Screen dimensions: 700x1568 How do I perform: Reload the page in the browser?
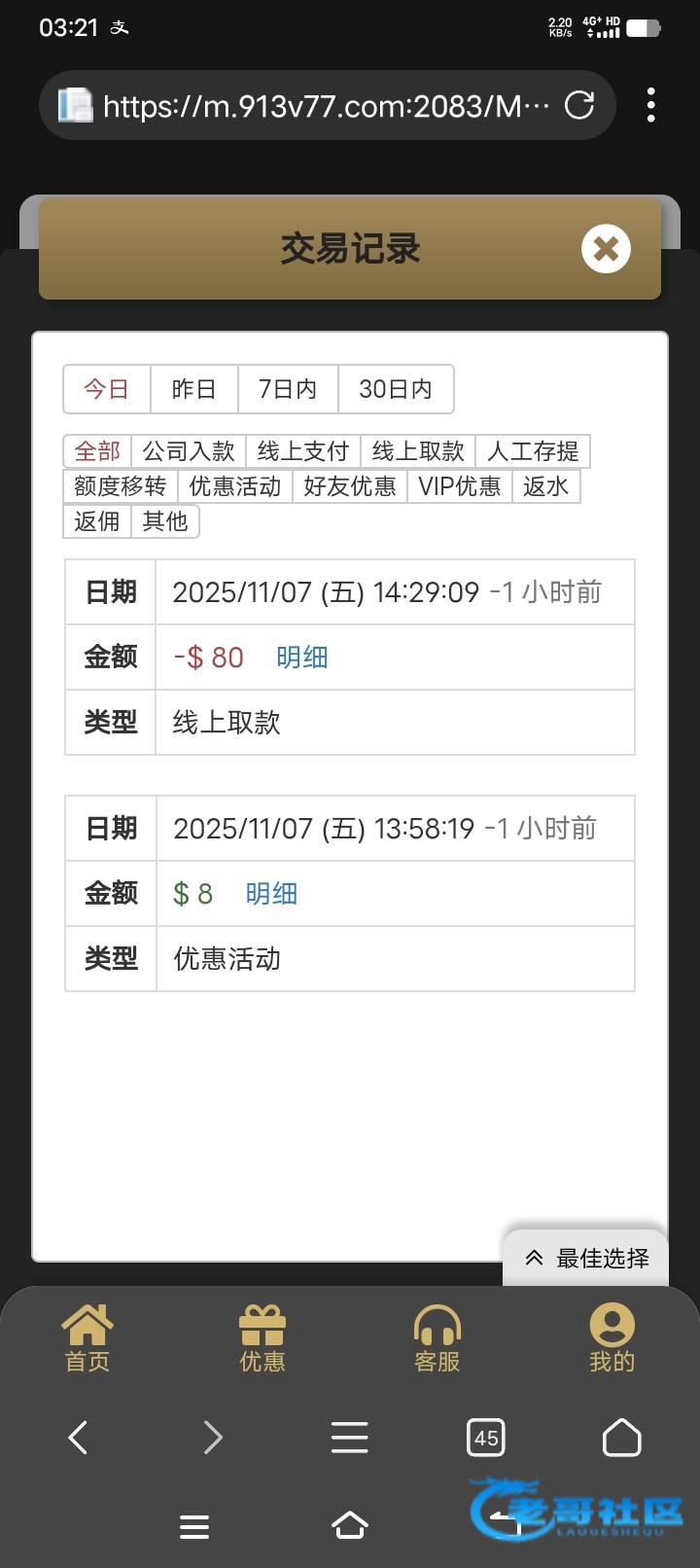579,105
